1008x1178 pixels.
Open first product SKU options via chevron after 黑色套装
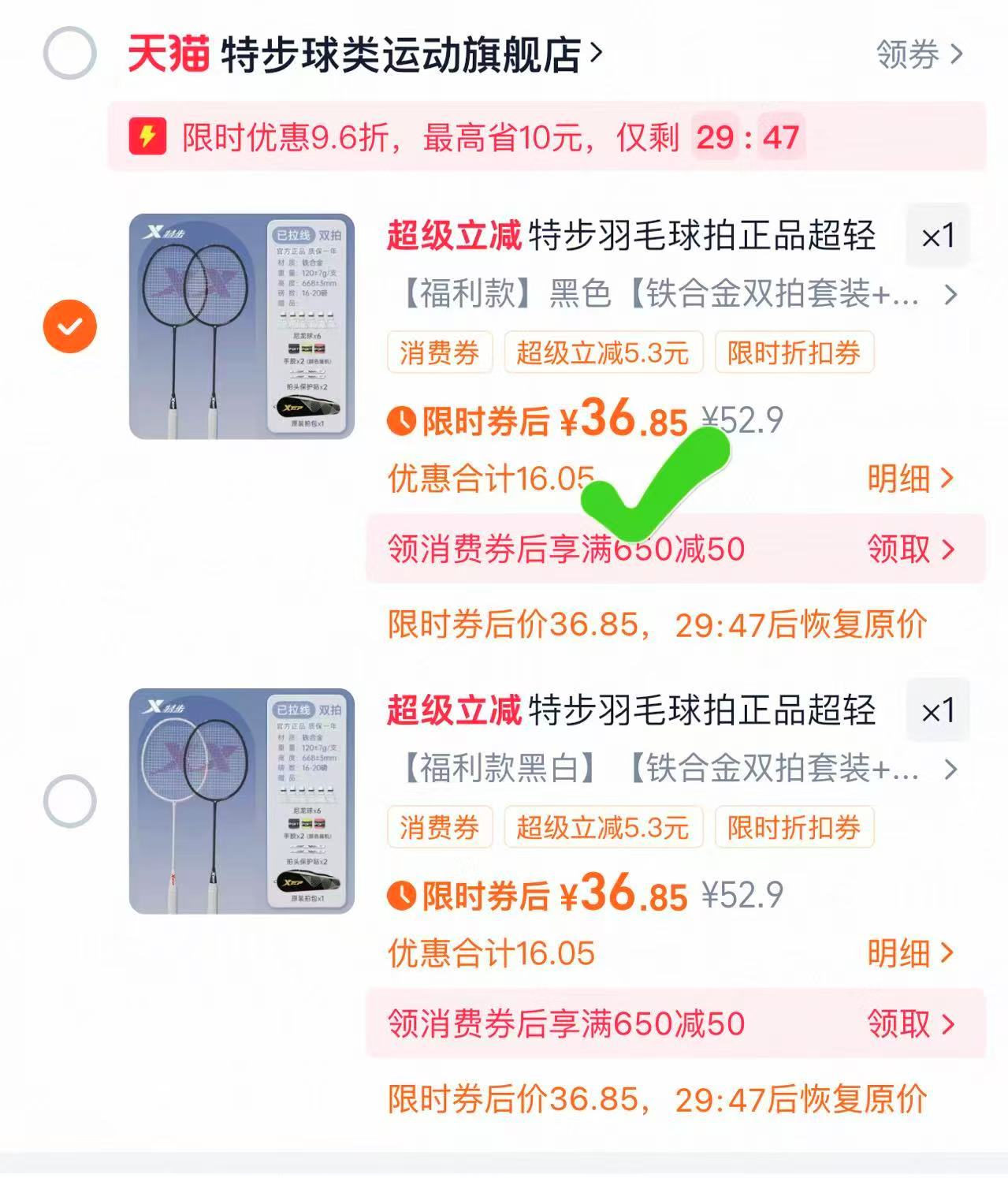tap(951, 295)
